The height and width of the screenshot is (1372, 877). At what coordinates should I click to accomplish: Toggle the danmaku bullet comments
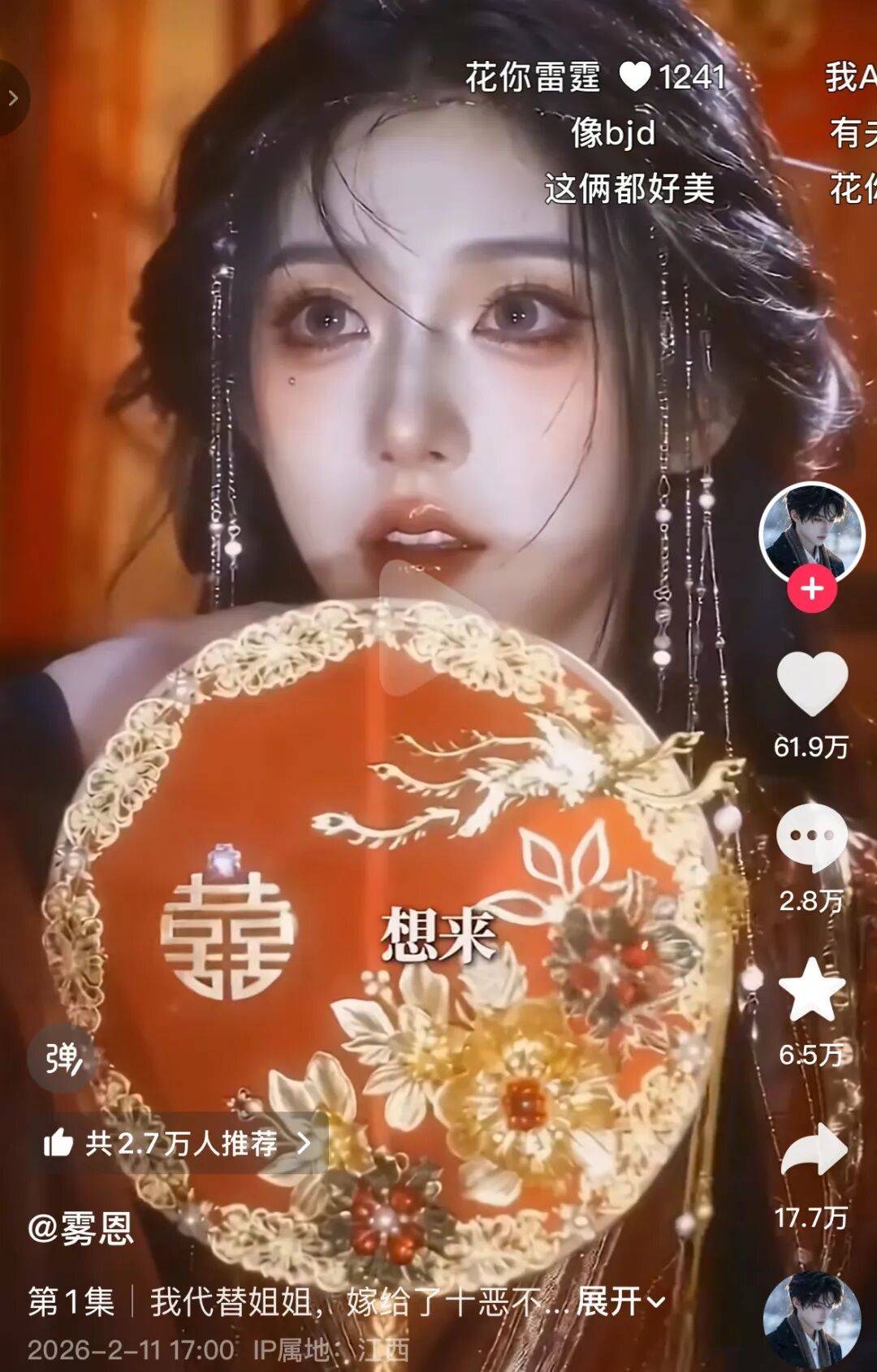[63, 1058]
